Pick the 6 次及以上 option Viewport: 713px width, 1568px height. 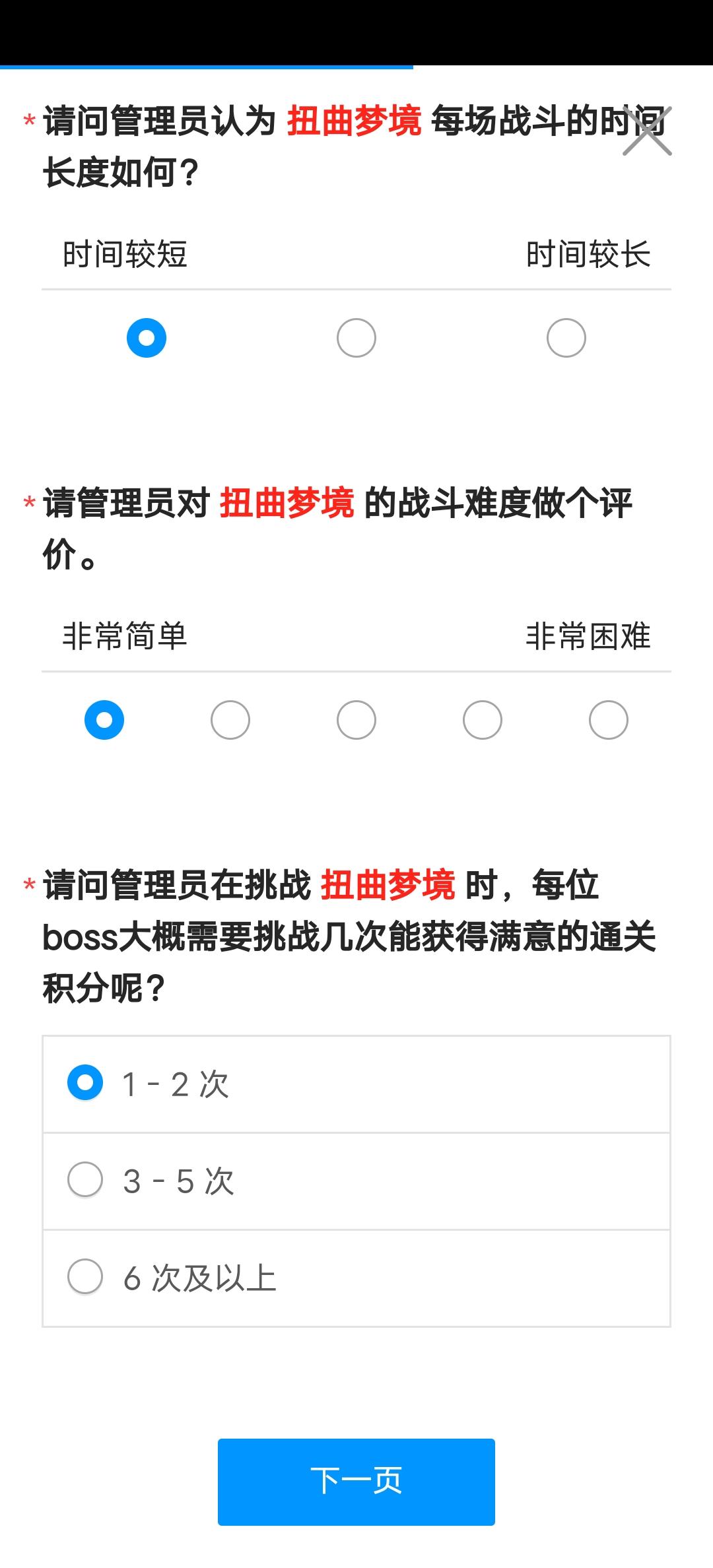pos(86,1277)
